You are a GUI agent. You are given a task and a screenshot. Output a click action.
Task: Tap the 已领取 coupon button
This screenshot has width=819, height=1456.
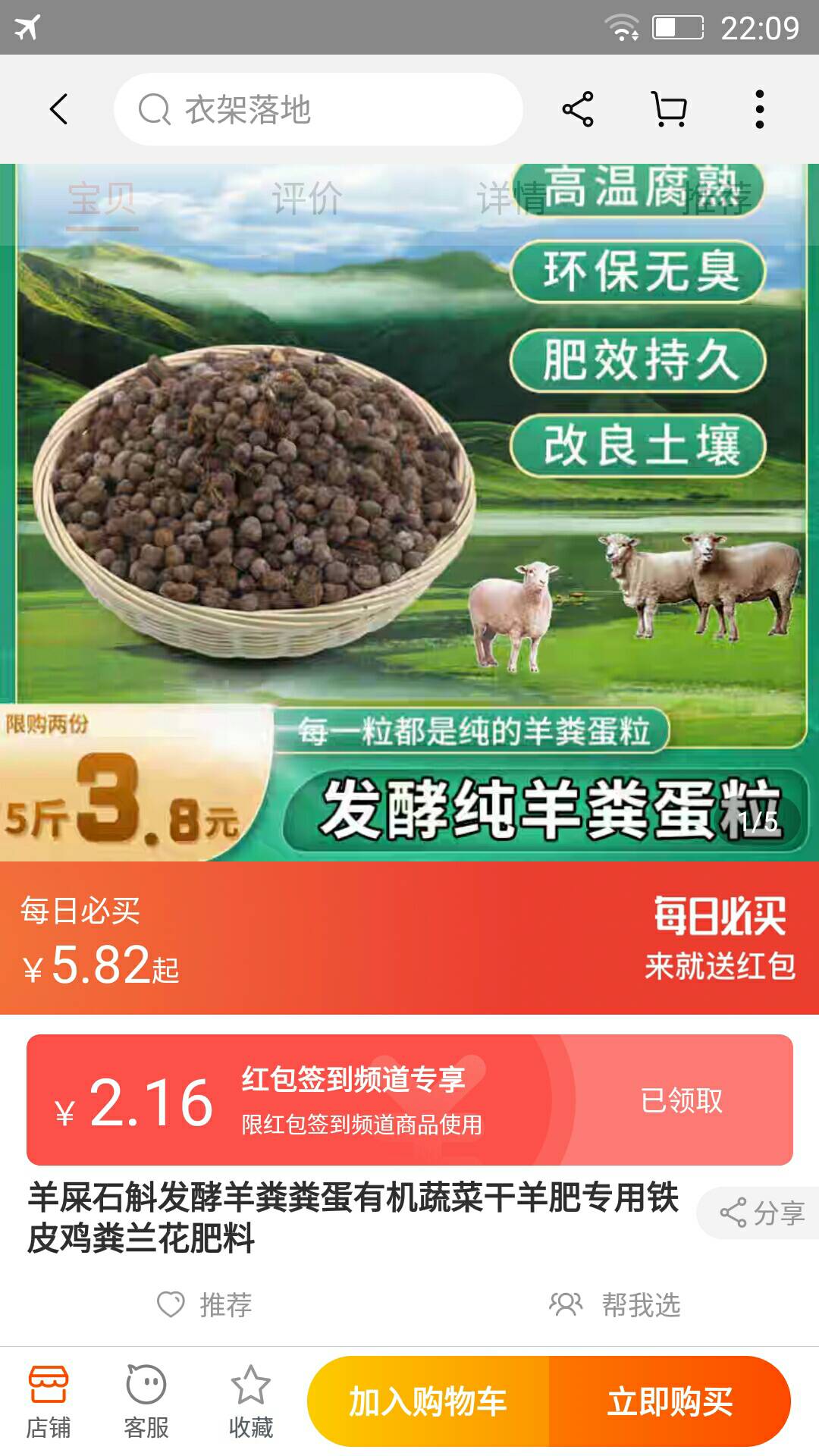tap(681, 1100)
